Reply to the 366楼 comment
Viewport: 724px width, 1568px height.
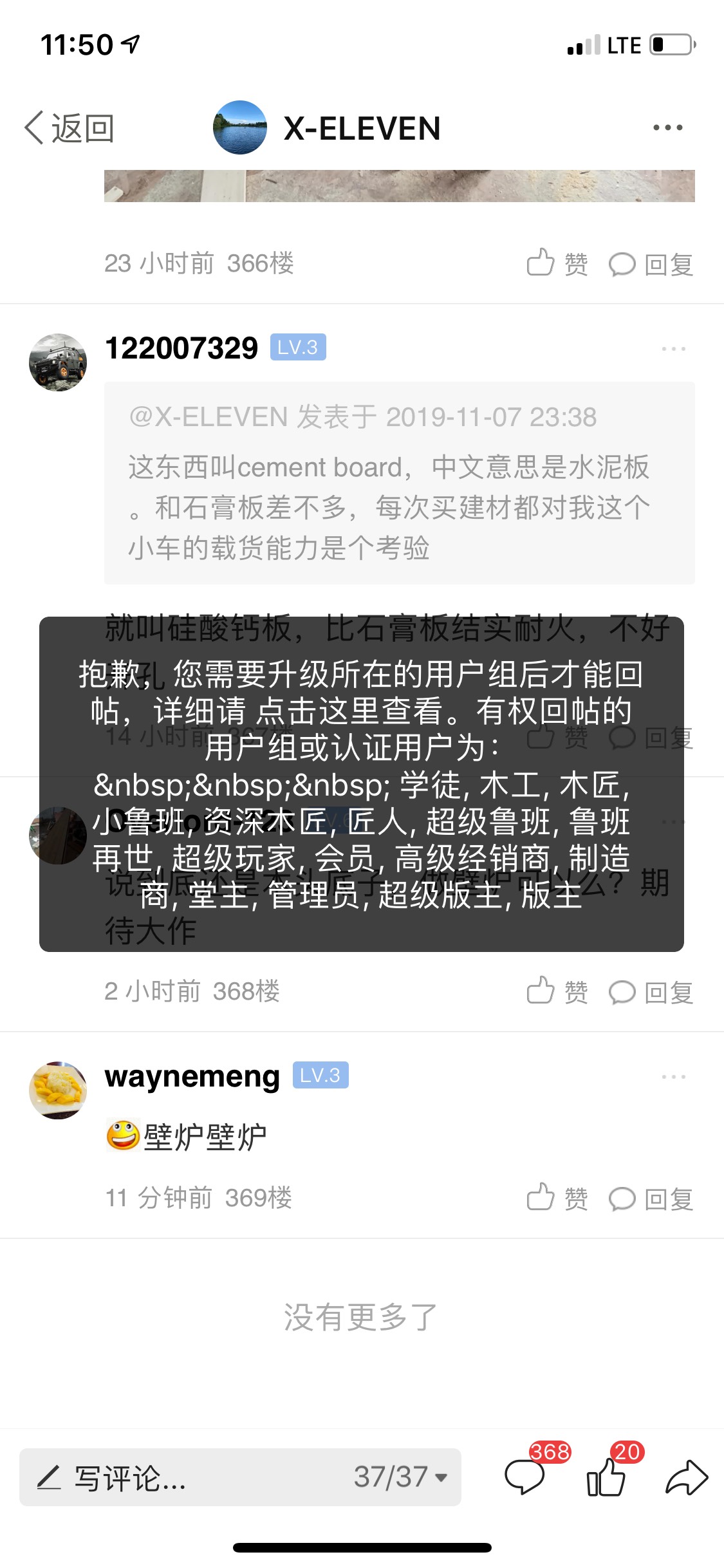651,264
